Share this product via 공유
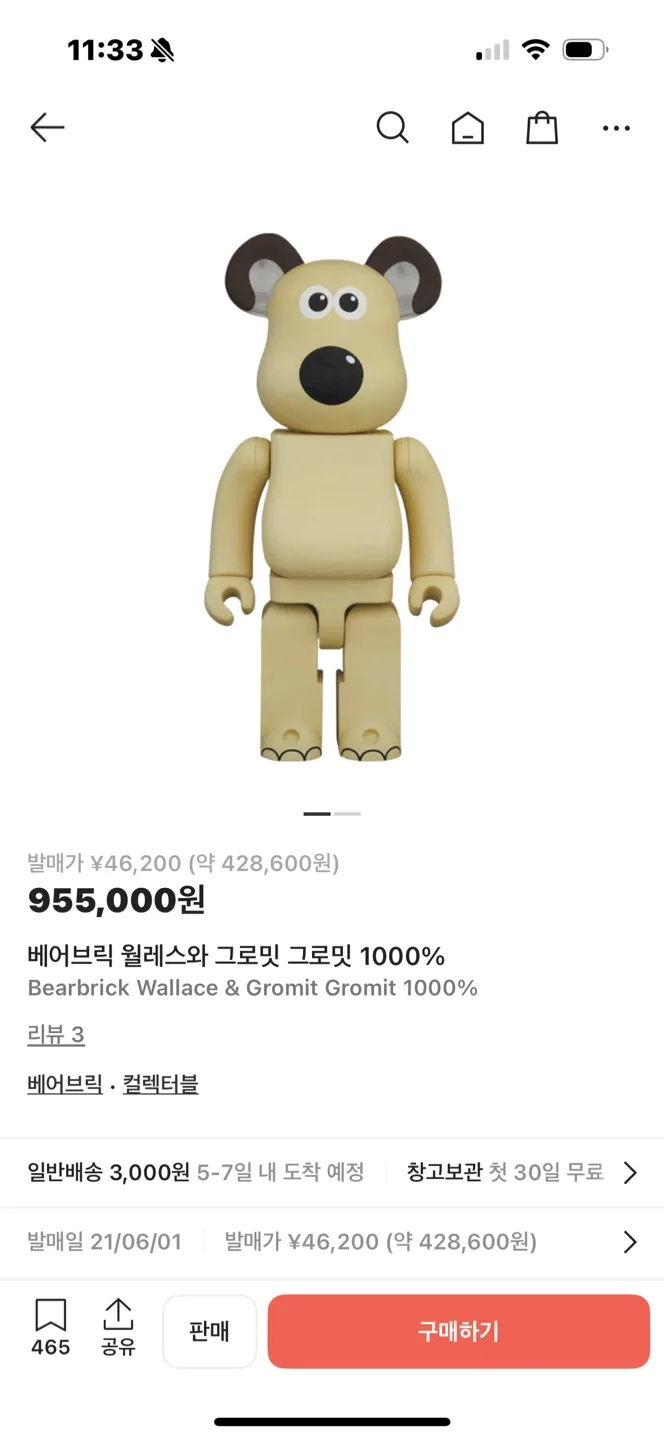This screenshot has height=1440, width=664. 118,1328
